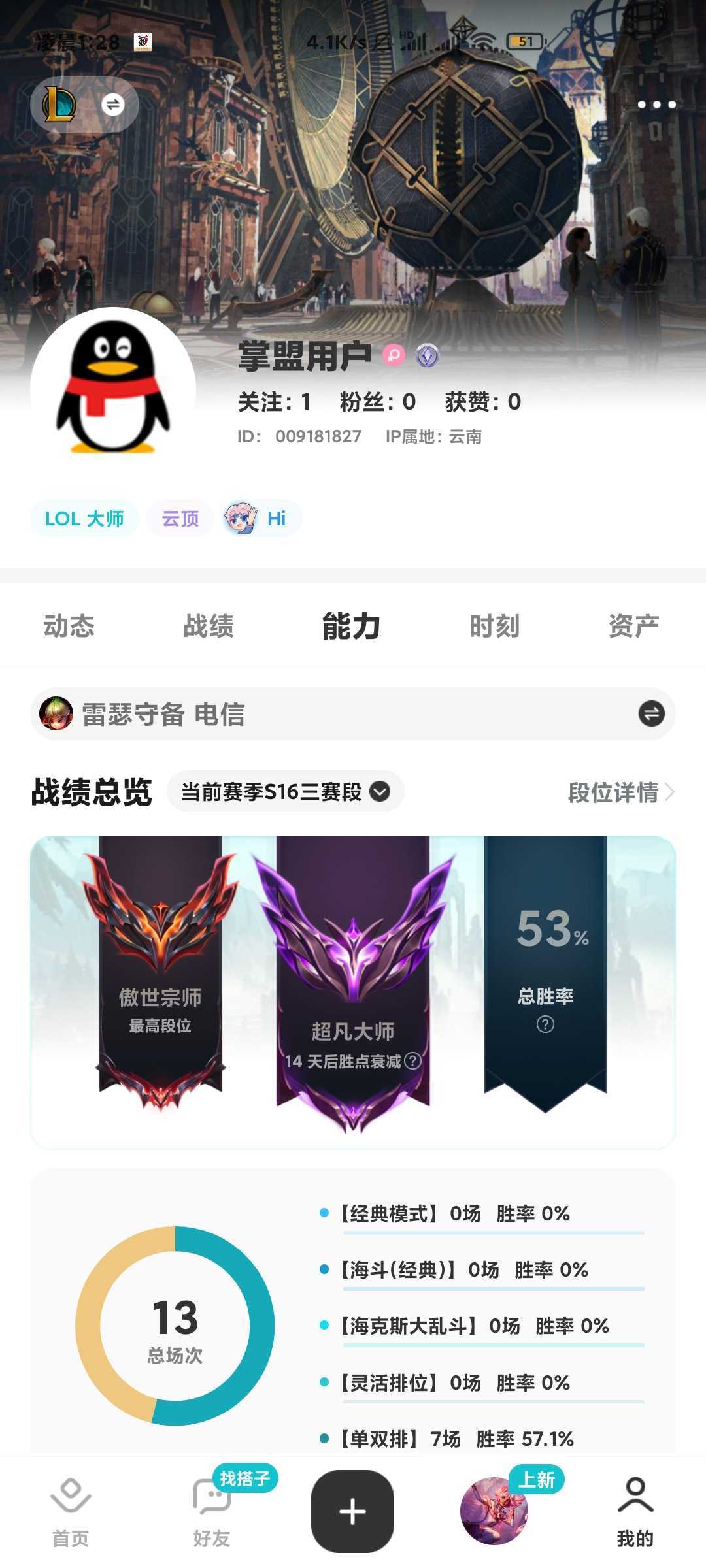
Task: Switch to the 资产 tab
Action: (x=634, y=626)
